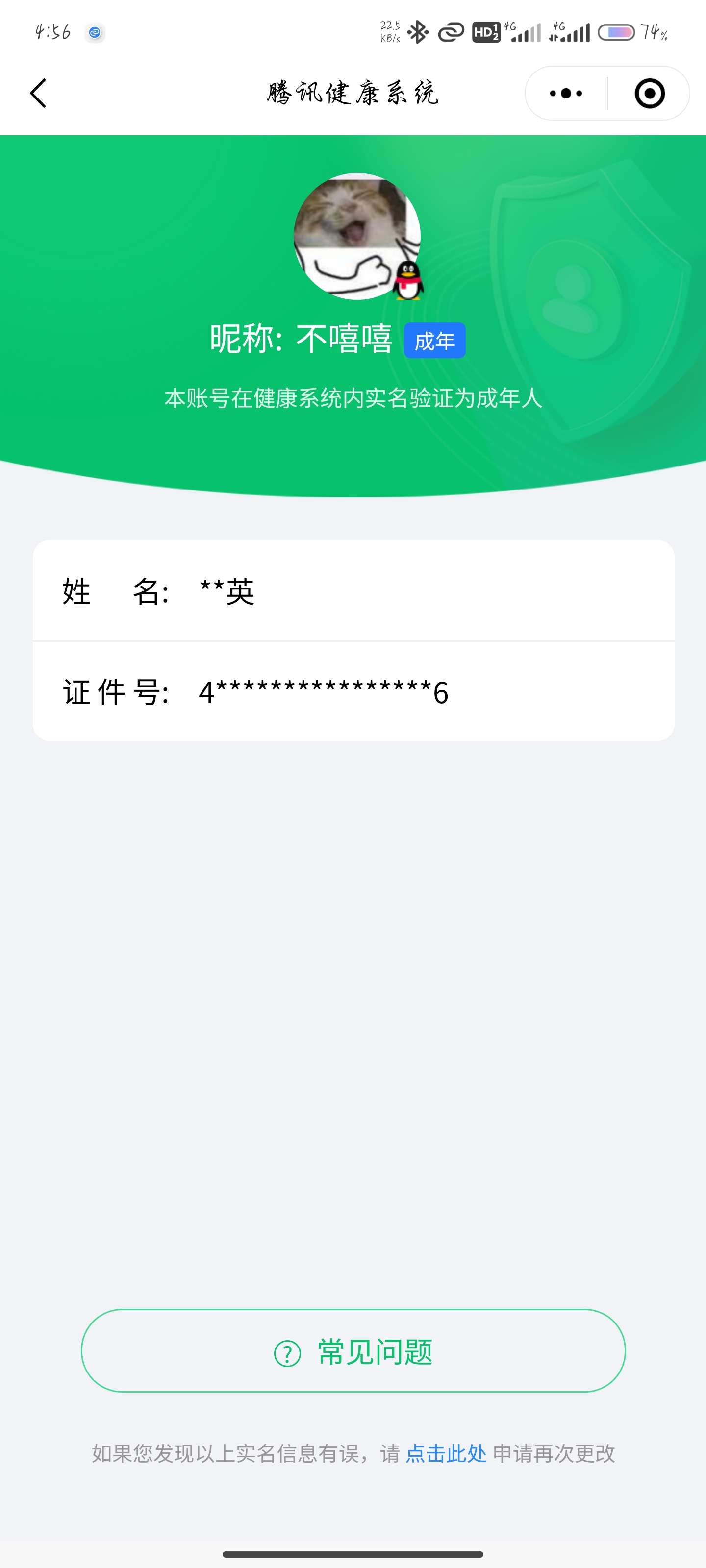The height and width of the screenshot is (1568, 706).
Task: Open the mini program three-dot menu
Action: (566, 93)
